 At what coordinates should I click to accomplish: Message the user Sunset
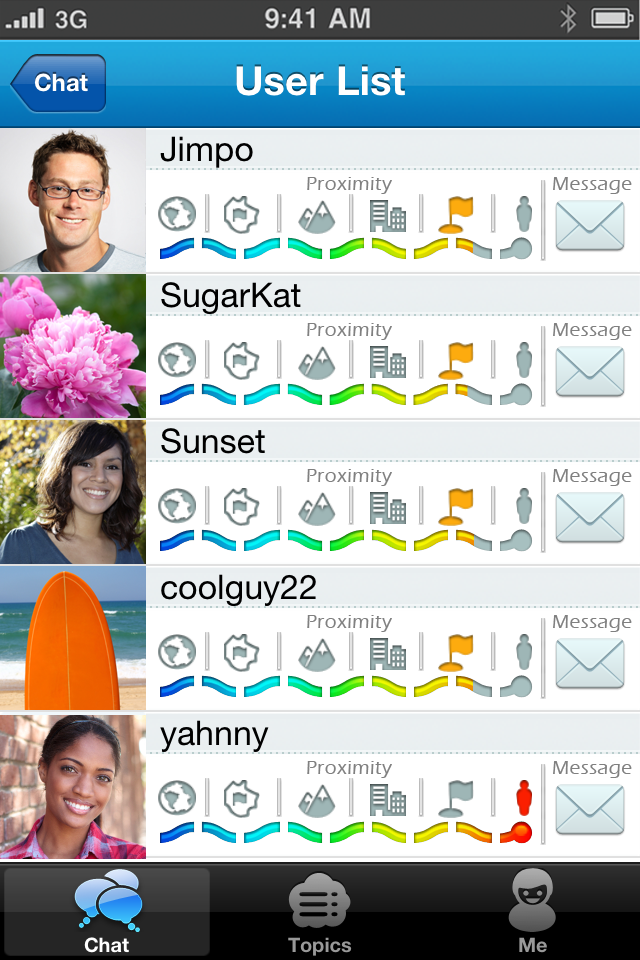click(590, 516)
